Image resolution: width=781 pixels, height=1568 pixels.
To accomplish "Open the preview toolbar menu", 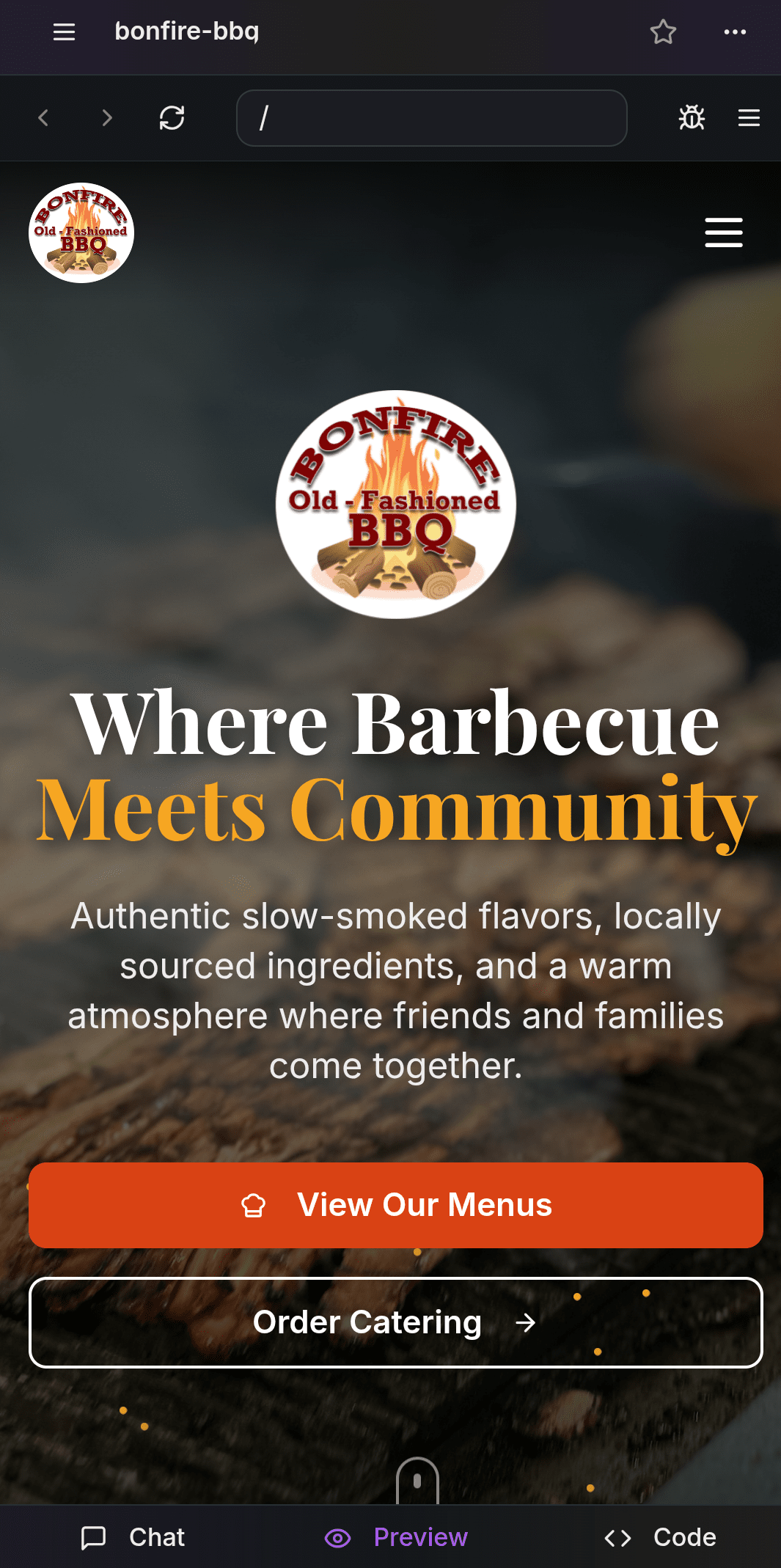I will pyautogui.click(x=749, y=117).
